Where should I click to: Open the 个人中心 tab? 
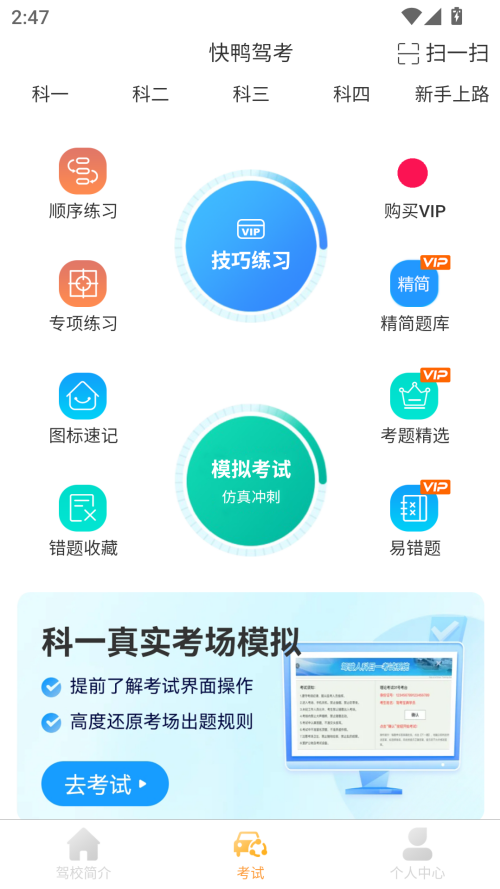click(417, 854)
